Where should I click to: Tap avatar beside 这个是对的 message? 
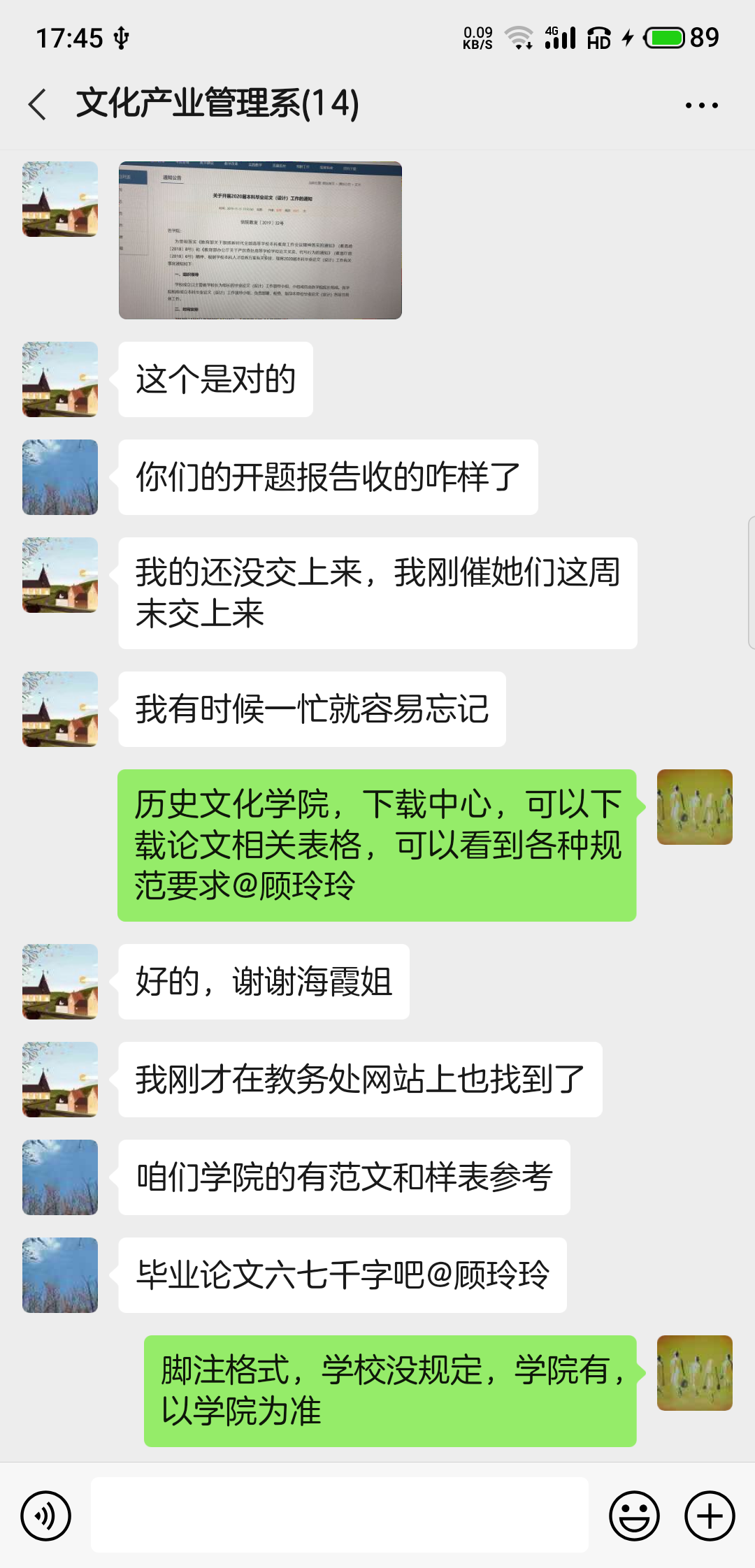click(60, 379)
